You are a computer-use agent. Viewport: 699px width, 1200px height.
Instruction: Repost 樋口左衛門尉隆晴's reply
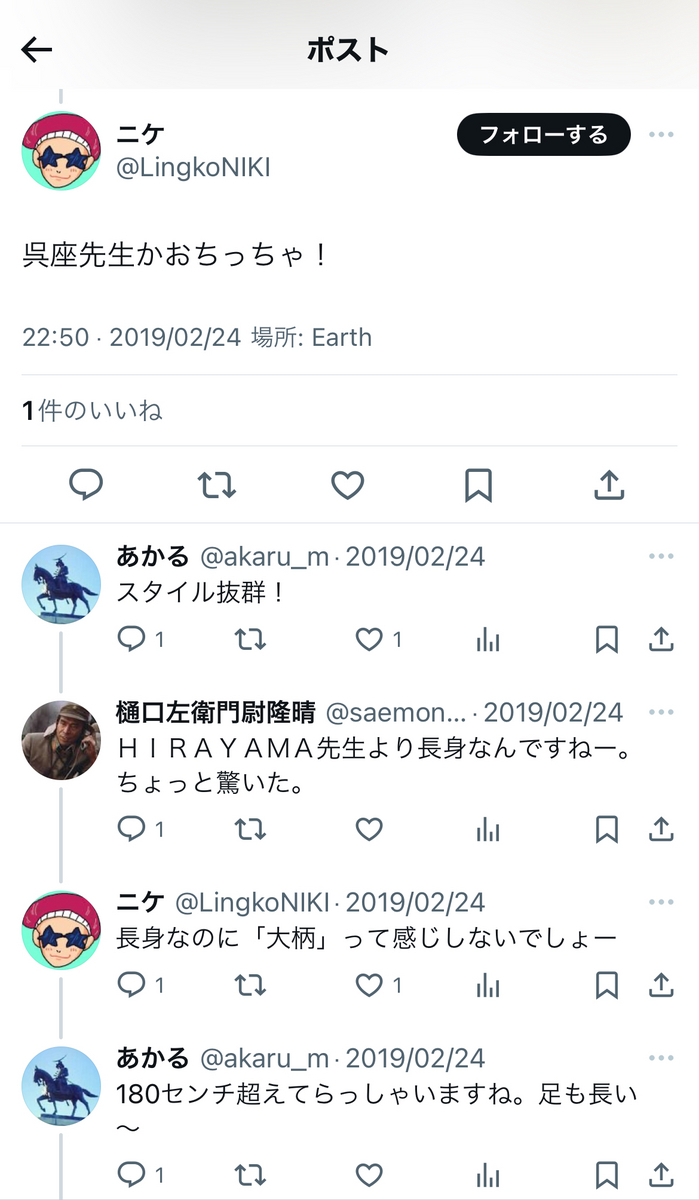pyautogui.click(x=250, y=829)
